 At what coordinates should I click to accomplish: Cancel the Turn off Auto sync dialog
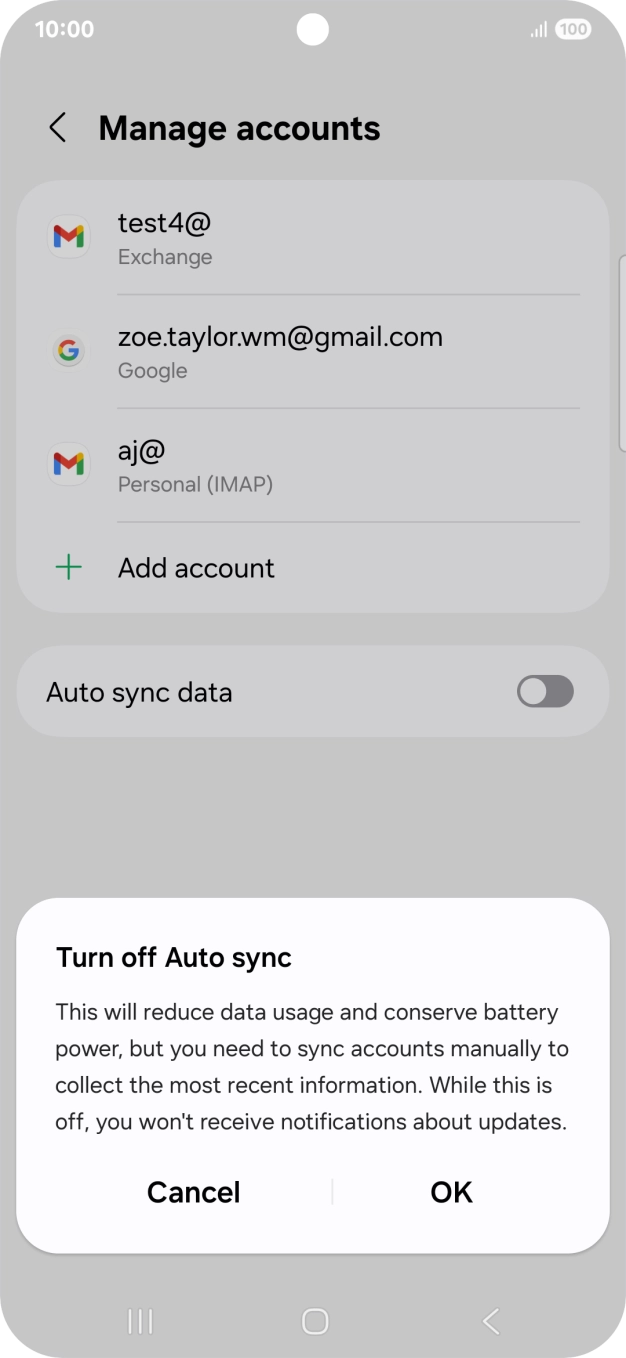tap(194, 1192)
